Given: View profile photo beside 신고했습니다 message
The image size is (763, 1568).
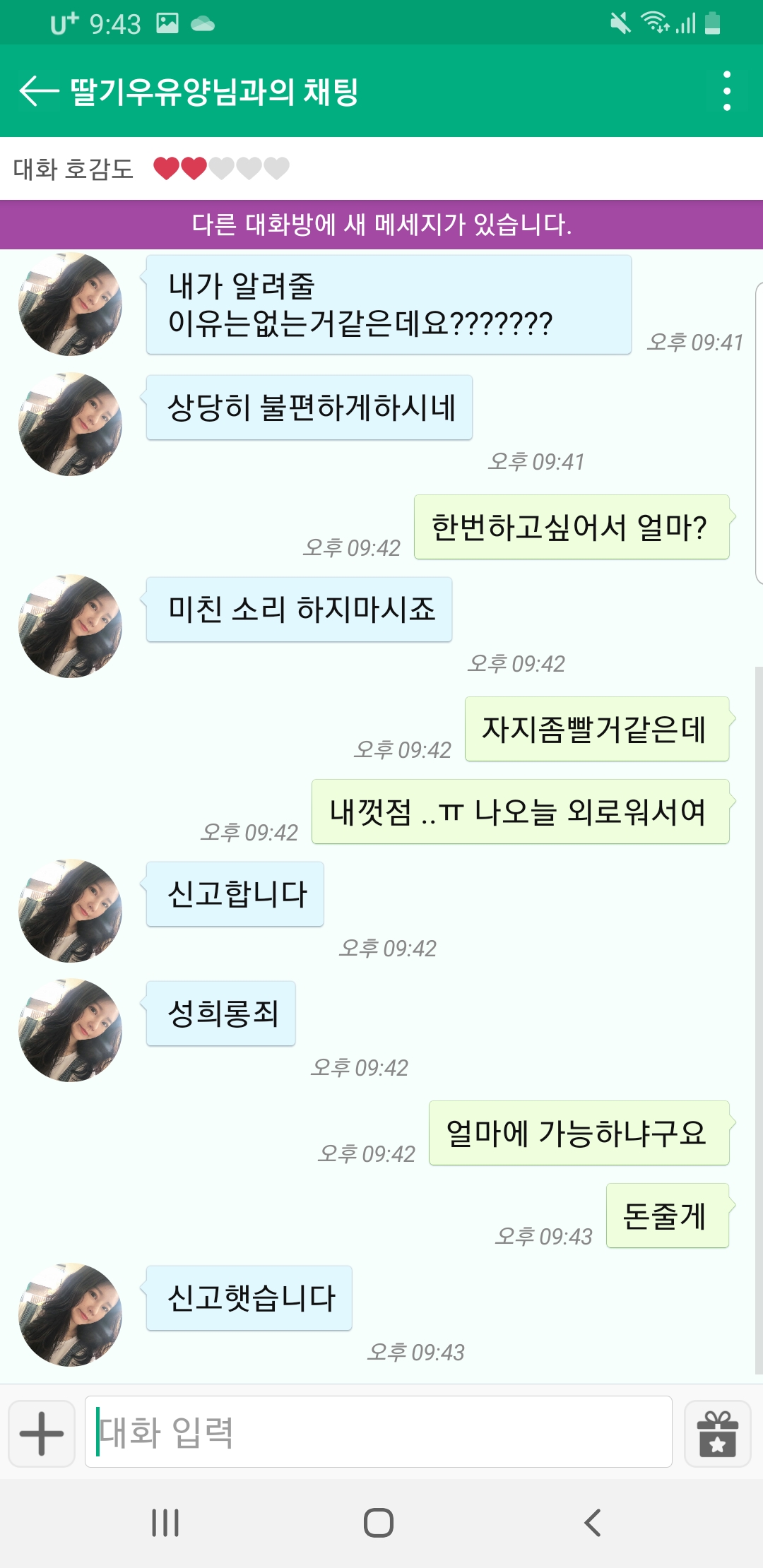Looking at the screenshot, I should click(x=70, y=1314).
